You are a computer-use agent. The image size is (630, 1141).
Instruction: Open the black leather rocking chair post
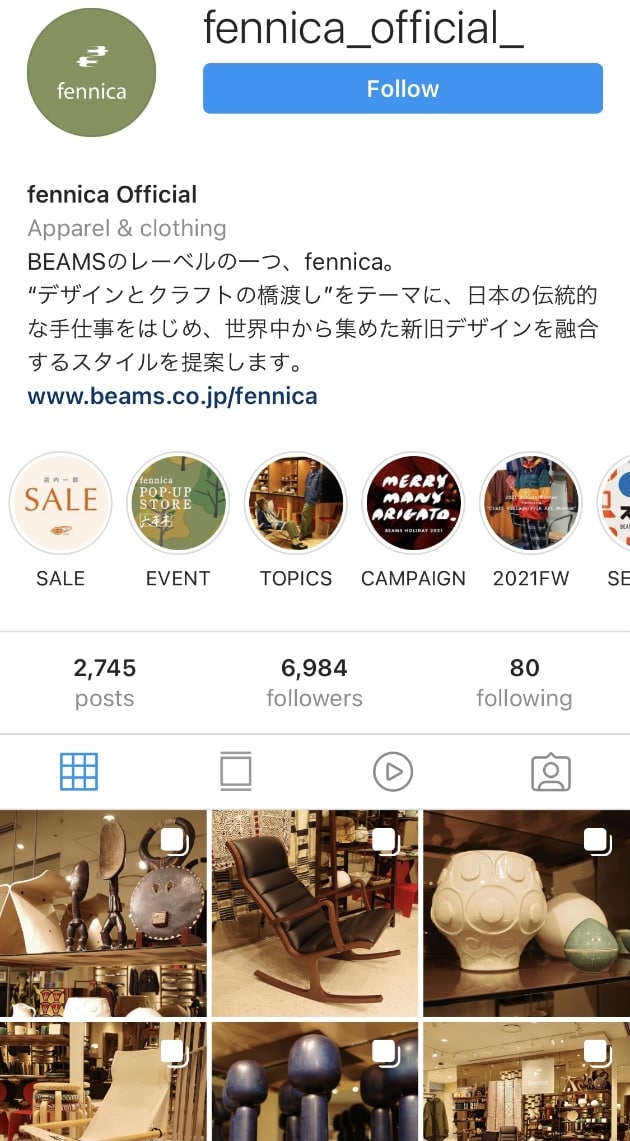click(x=315, y=912)
